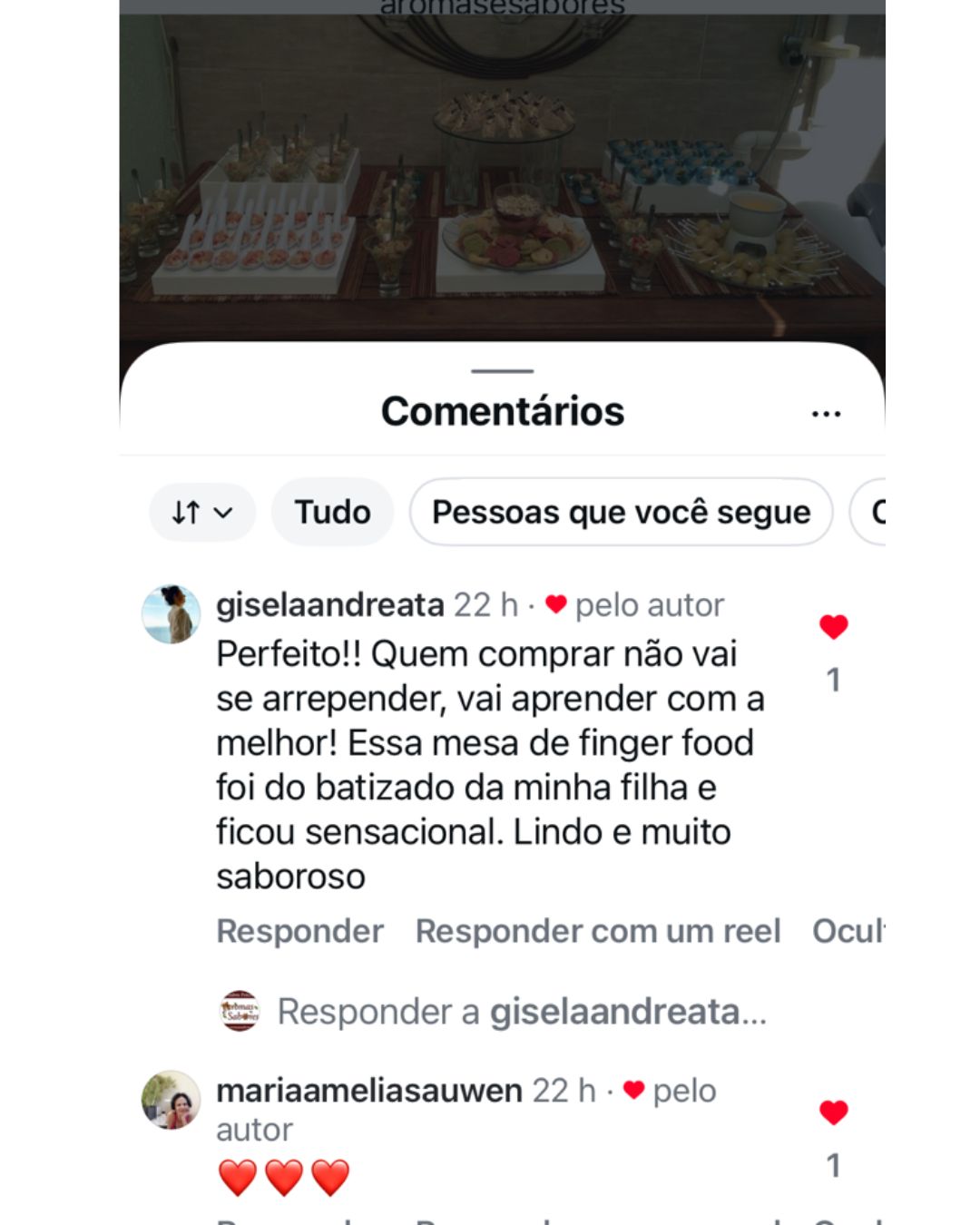980x1225 pixels.
Task: Open the mariaameliasauwen username
Action: coord(368,1091)
